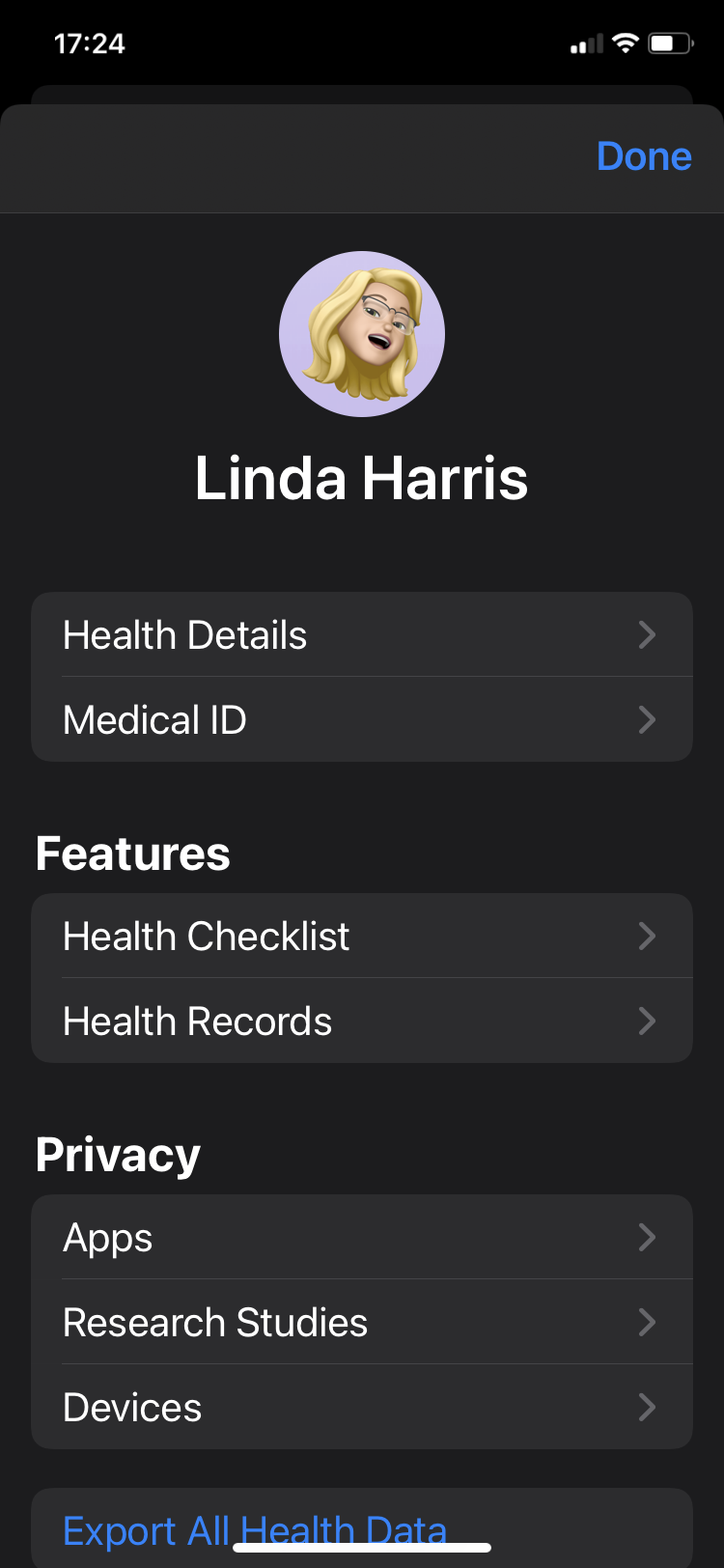Open Health Details
The height and width of the screenshot is (1568, 724).
pos(361,635)
